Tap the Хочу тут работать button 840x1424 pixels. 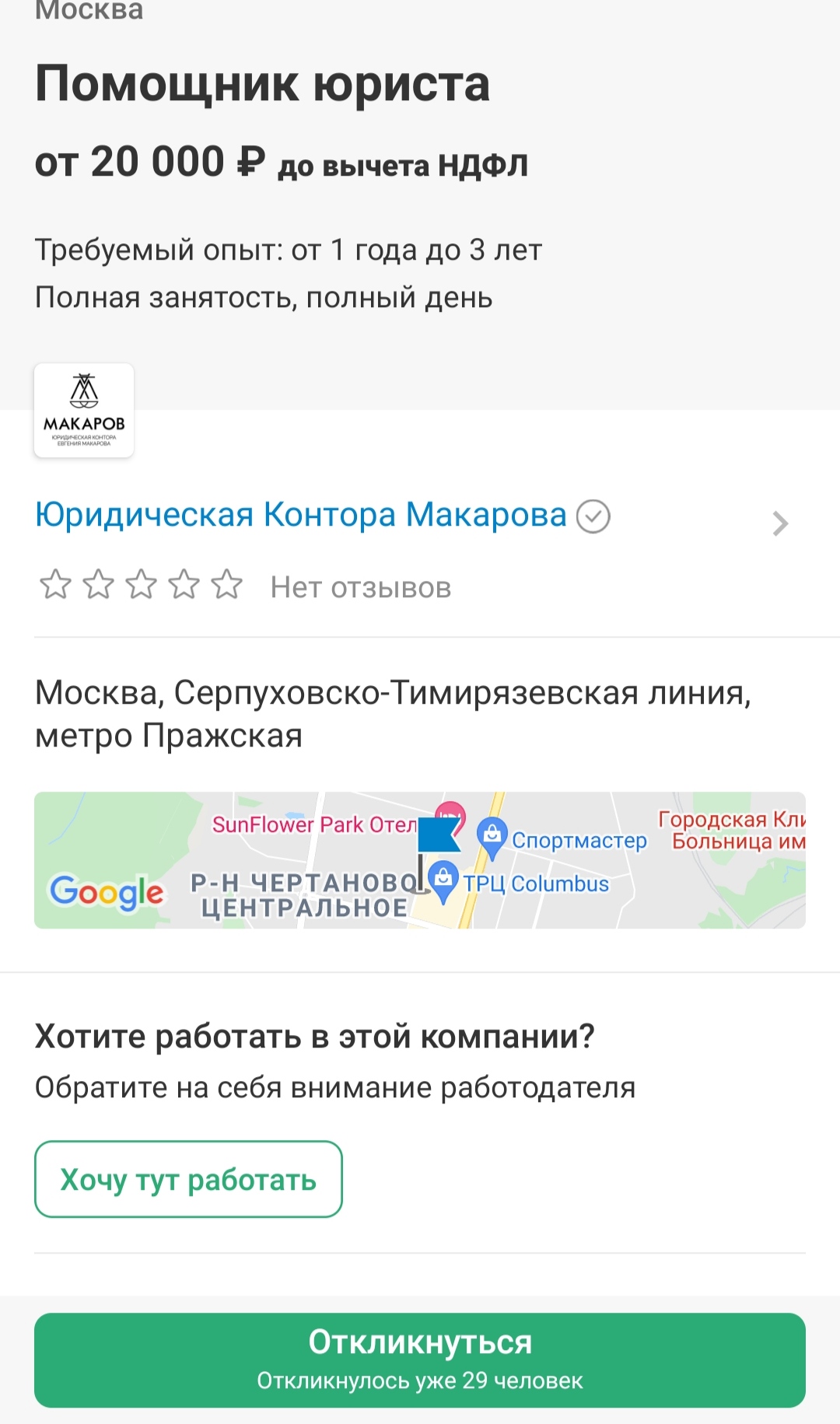pos(188,1179)
